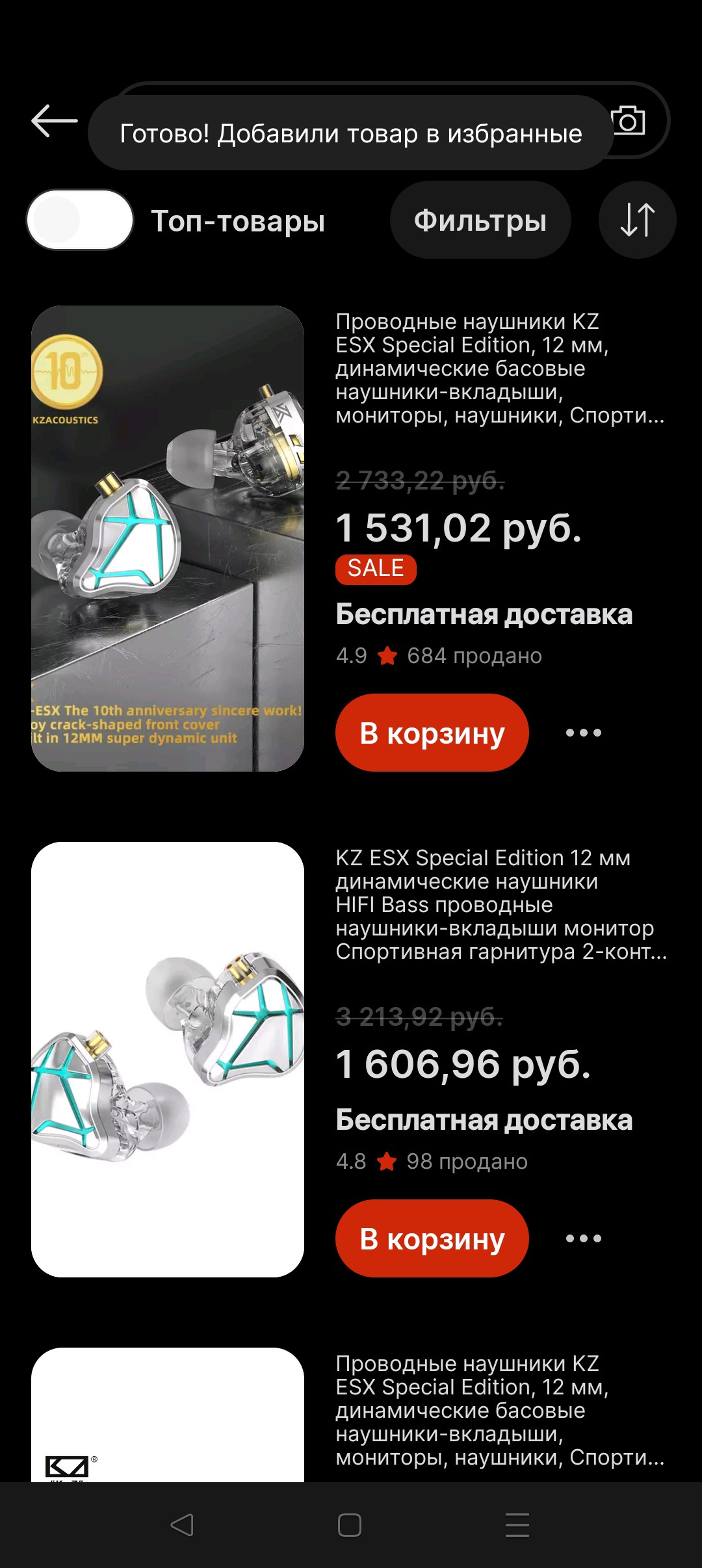The height and width of the screenshot is (1568, 702).
Task: Open more options for the 1 606,96 руб. item
Action: [584, 1238]
